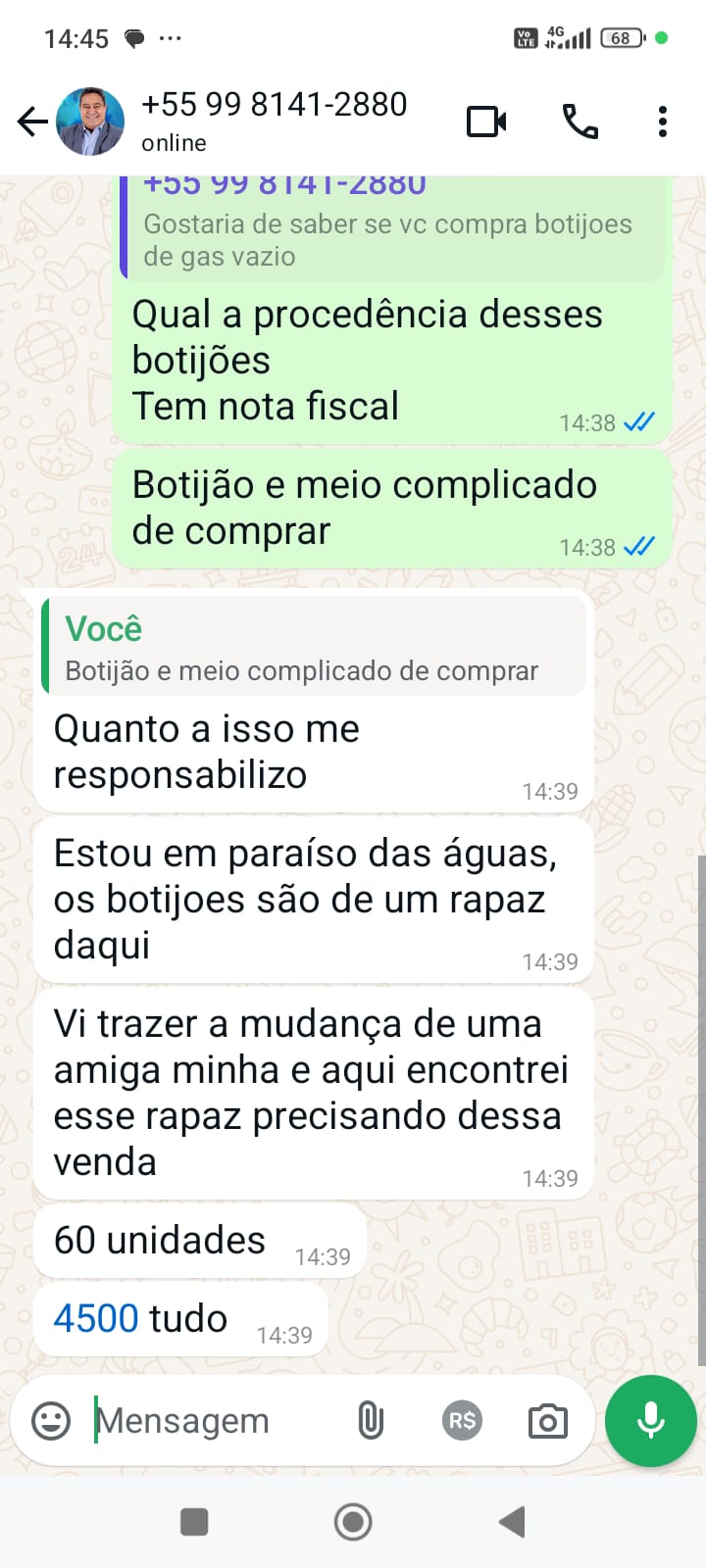Open recent apps with the square button

194,1522
